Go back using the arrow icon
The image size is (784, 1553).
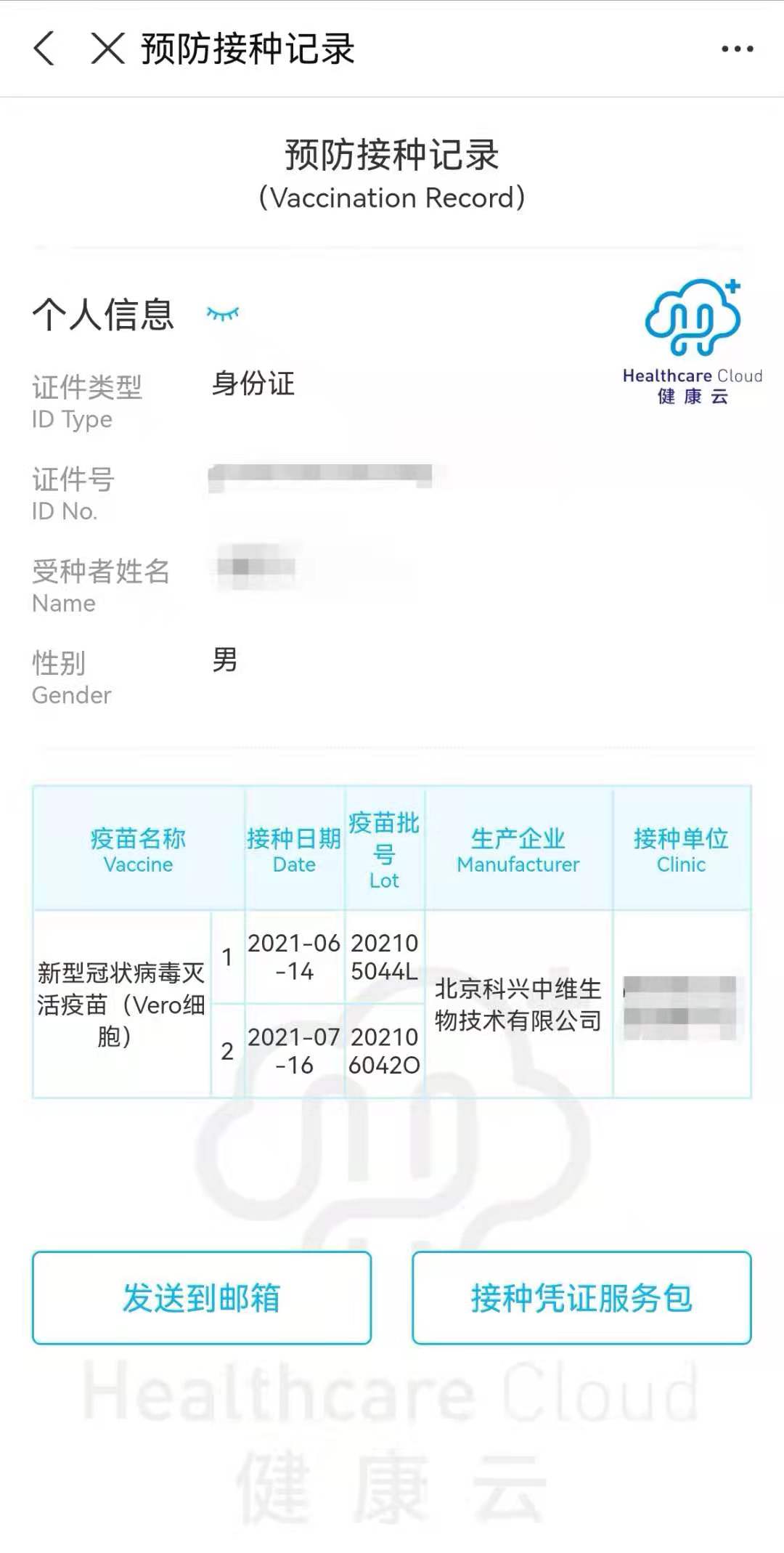point(44,49)
